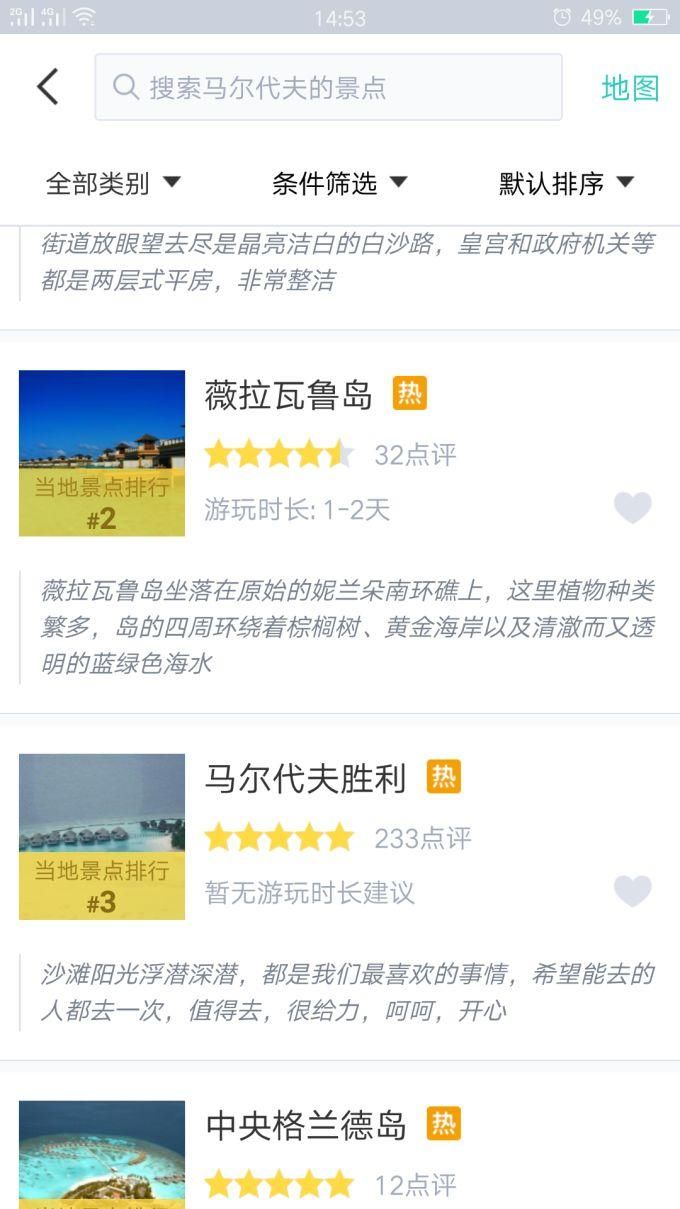The width and height of the screenshot is (680, 1209).
Task: Tap the 搜索马尔代夫的景点 search box
Action: click(x=328, y=87)
